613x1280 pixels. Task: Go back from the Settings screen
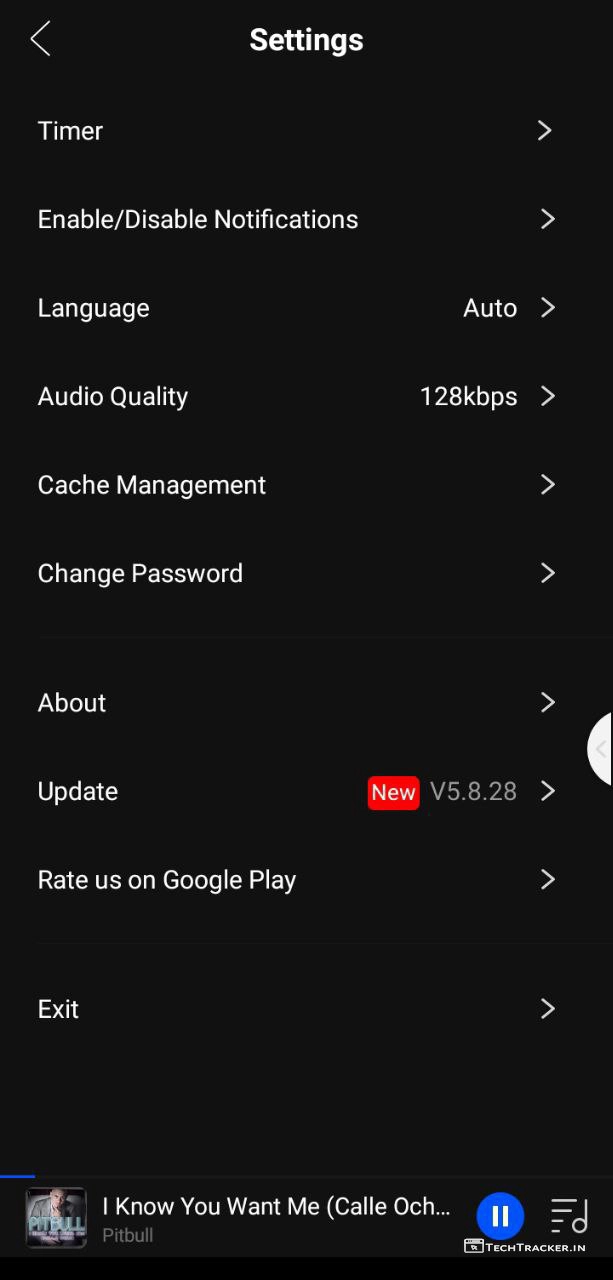coord(40,40)
